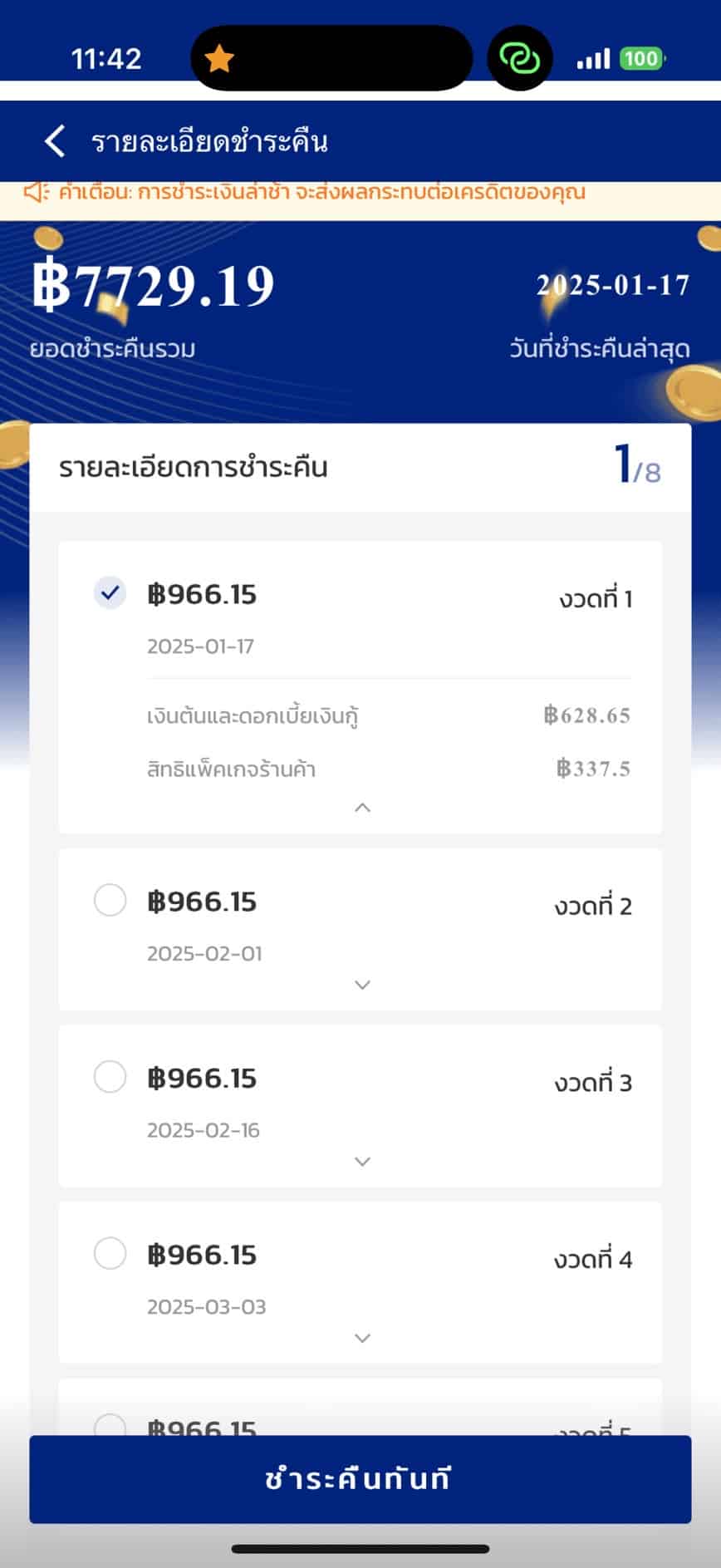The image size is (721, 1568).
Task: Select the งวดที่ 2 radio button
Action: (109, 900)
